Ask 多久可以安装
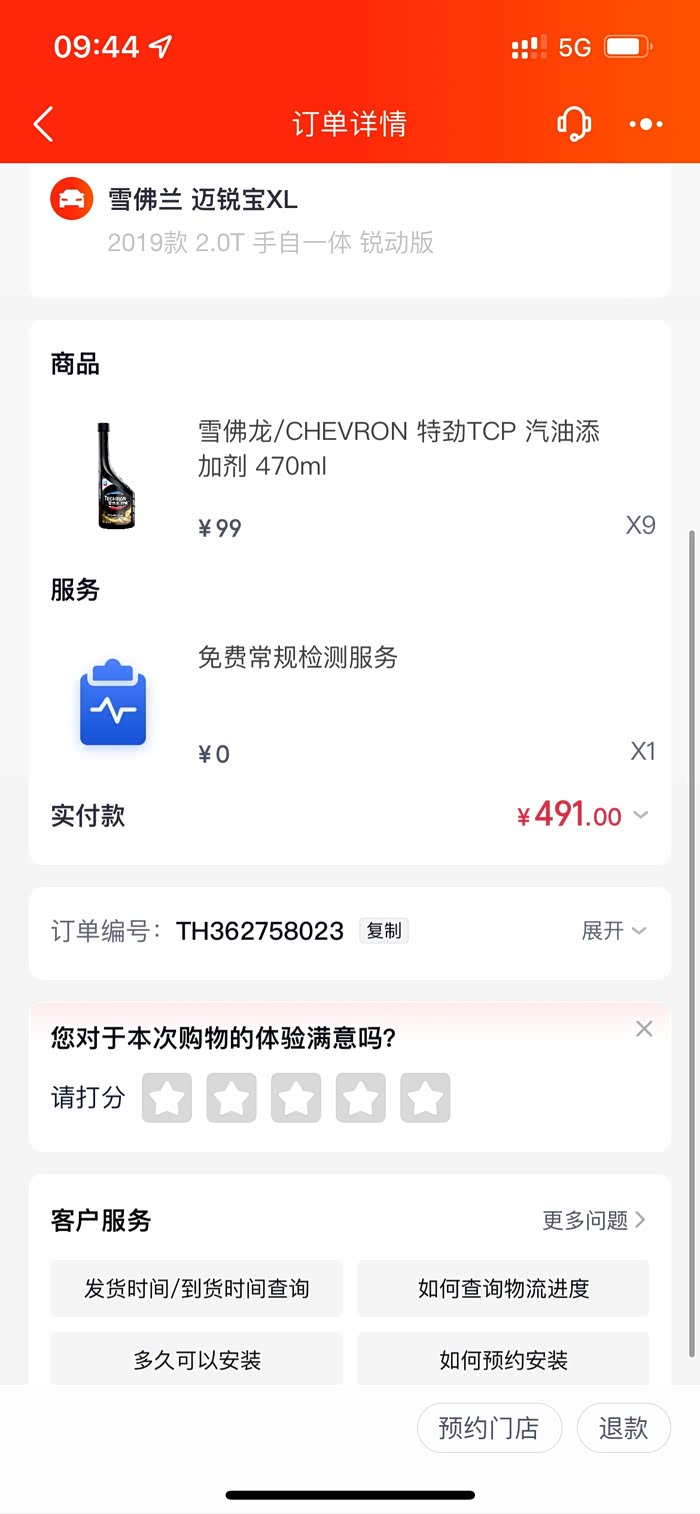The image size is (700, 1514). [196, 1360]
